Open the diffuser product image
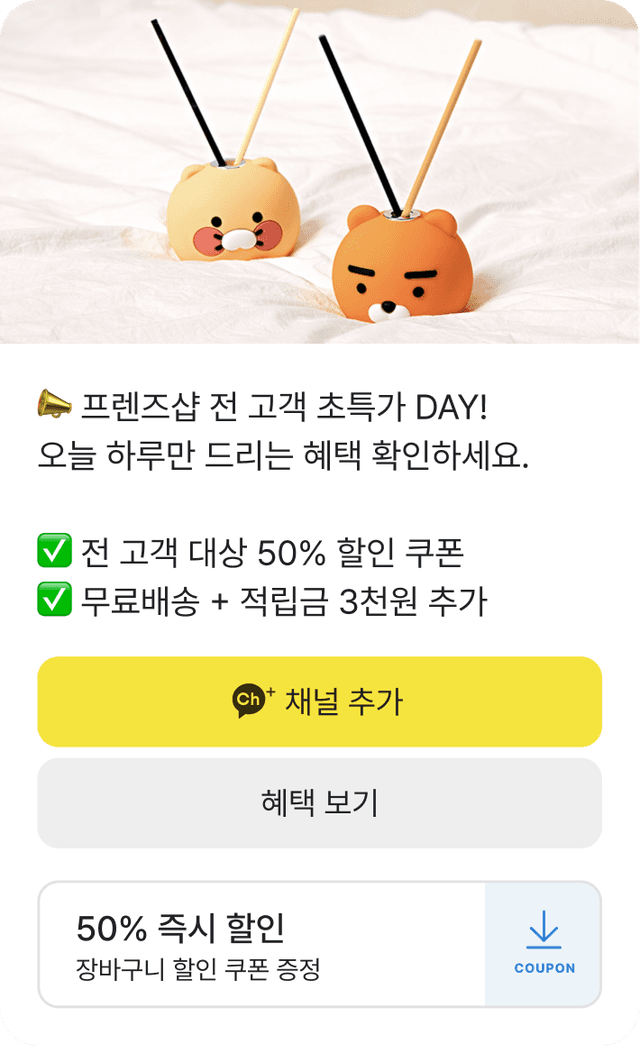The image size is (640, 1046). click(320, 172)
